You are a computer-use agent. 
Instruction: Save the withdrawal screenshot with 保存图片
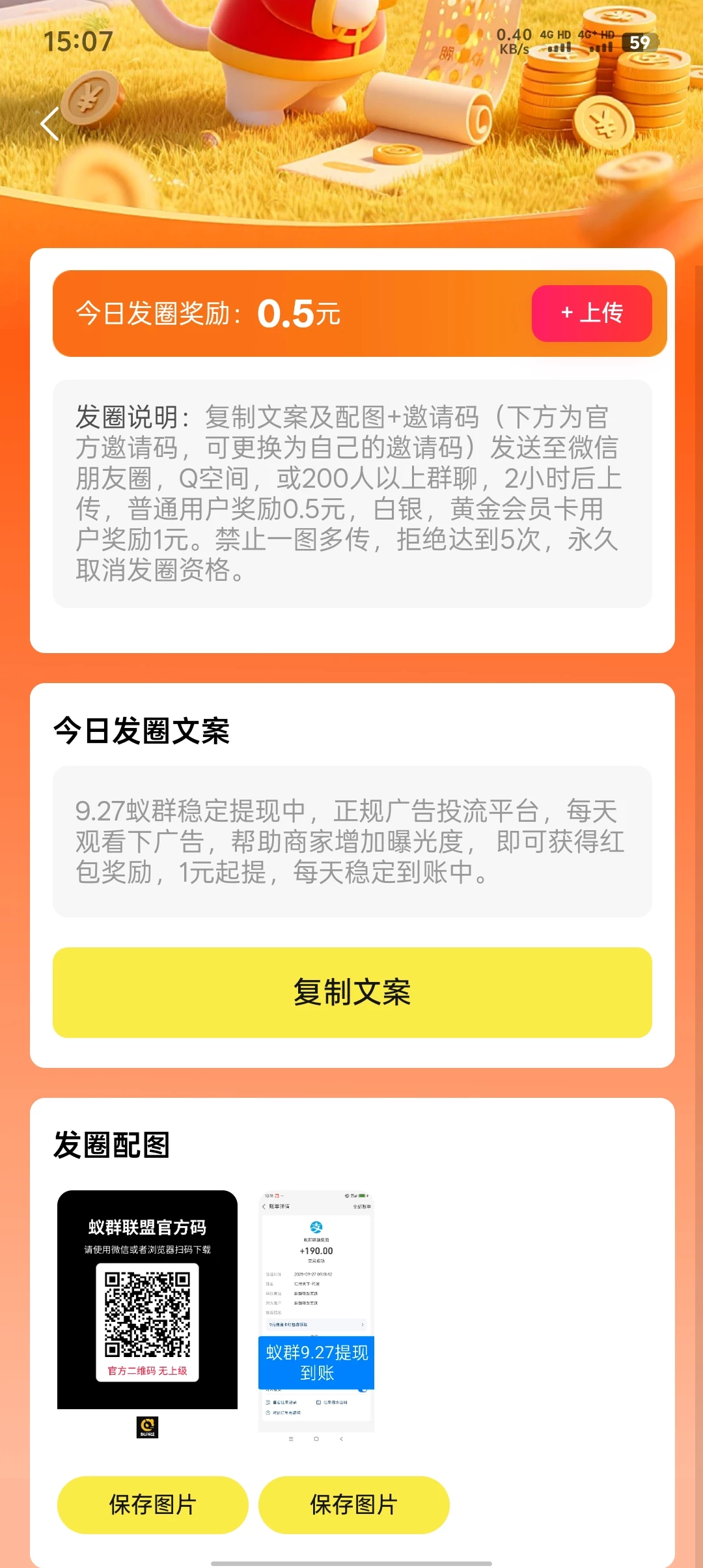tap(353, 1505)
